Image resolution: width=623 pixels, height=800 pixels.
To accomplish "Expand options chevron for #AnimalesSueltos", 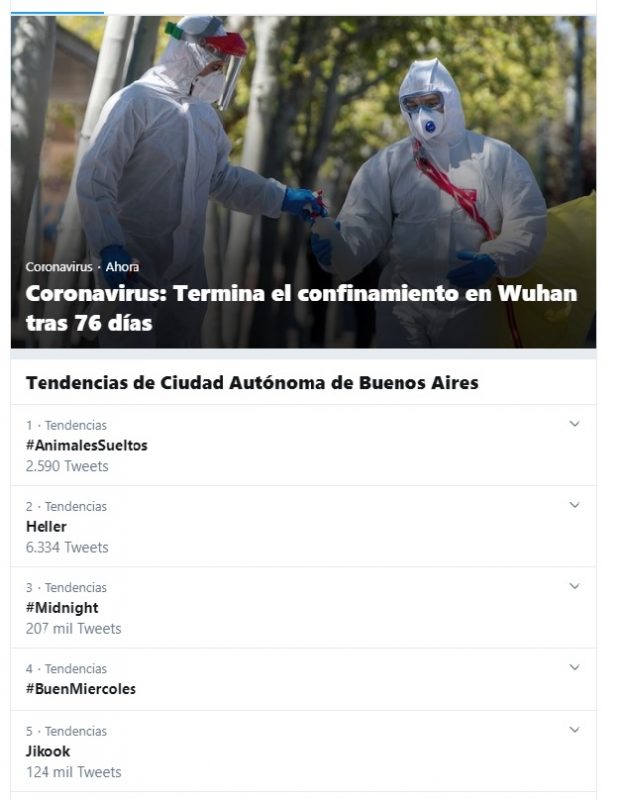I will tap(574, 424).
